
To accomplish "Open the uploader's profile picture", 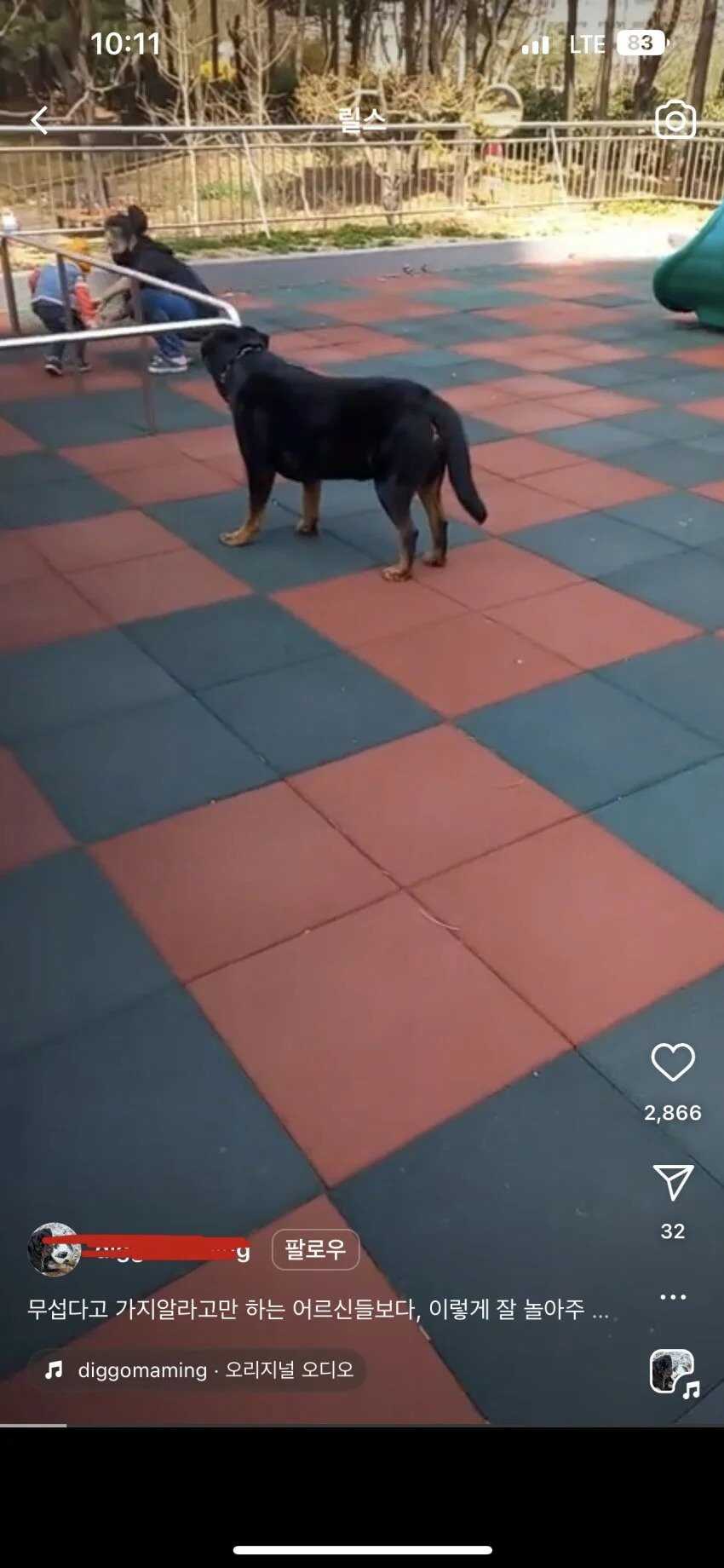I will (x=54, y=1249).
